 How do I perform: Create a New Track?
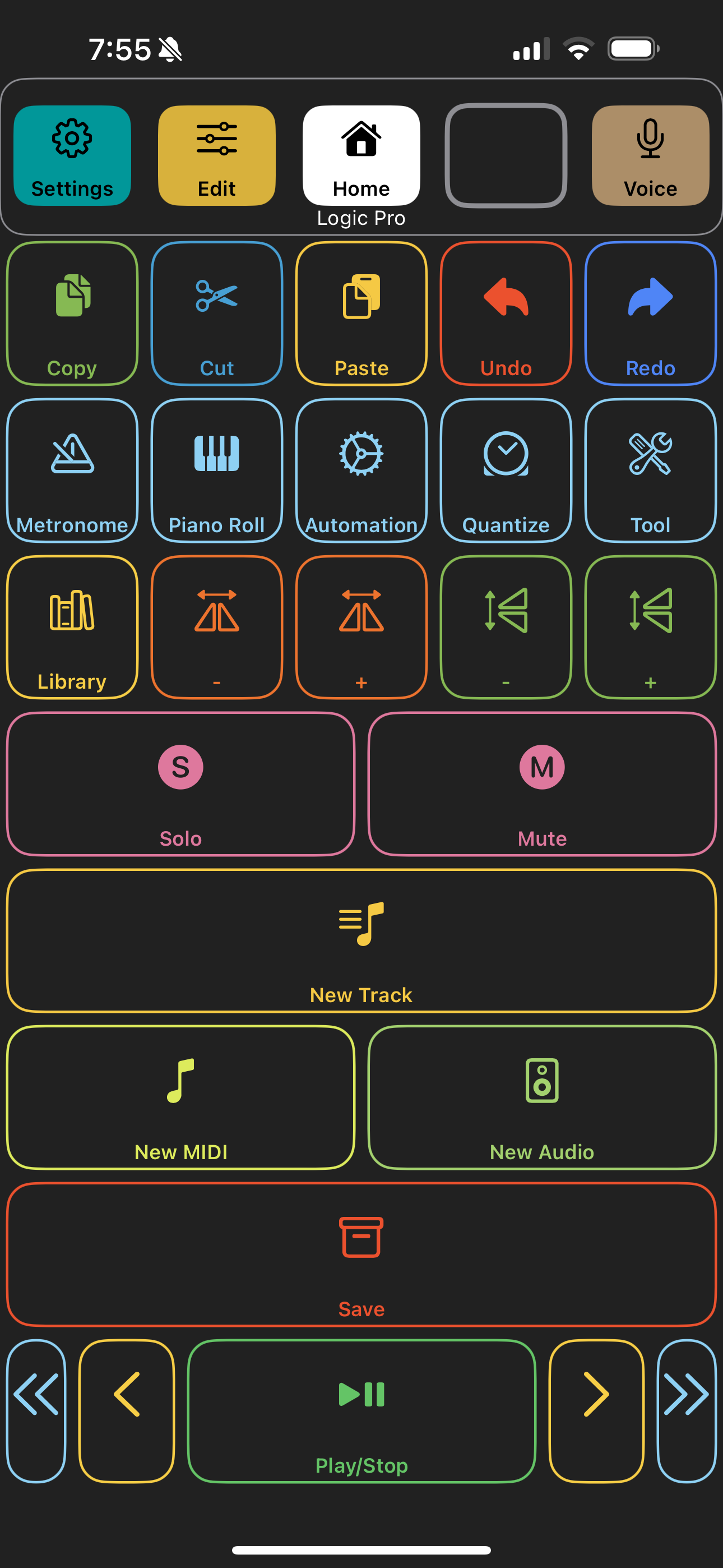[361, 940]
